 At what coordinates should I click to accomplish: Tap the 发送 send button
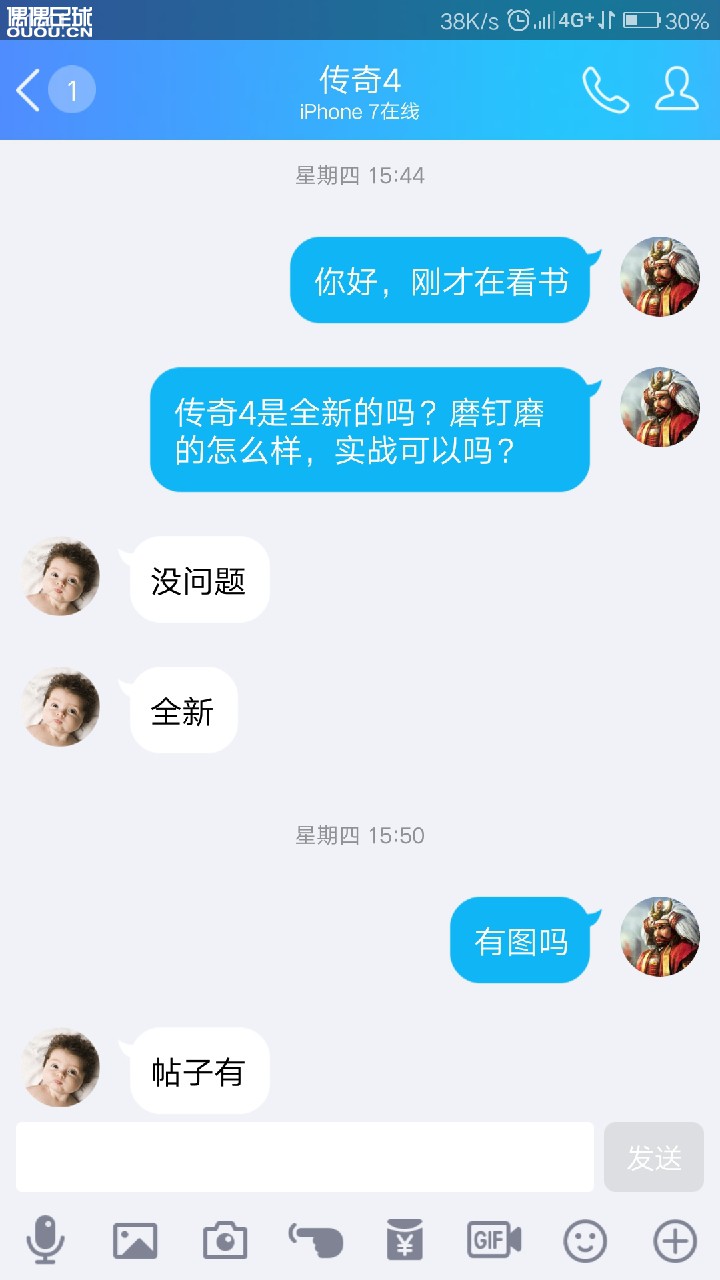[x=654, y=1157]
